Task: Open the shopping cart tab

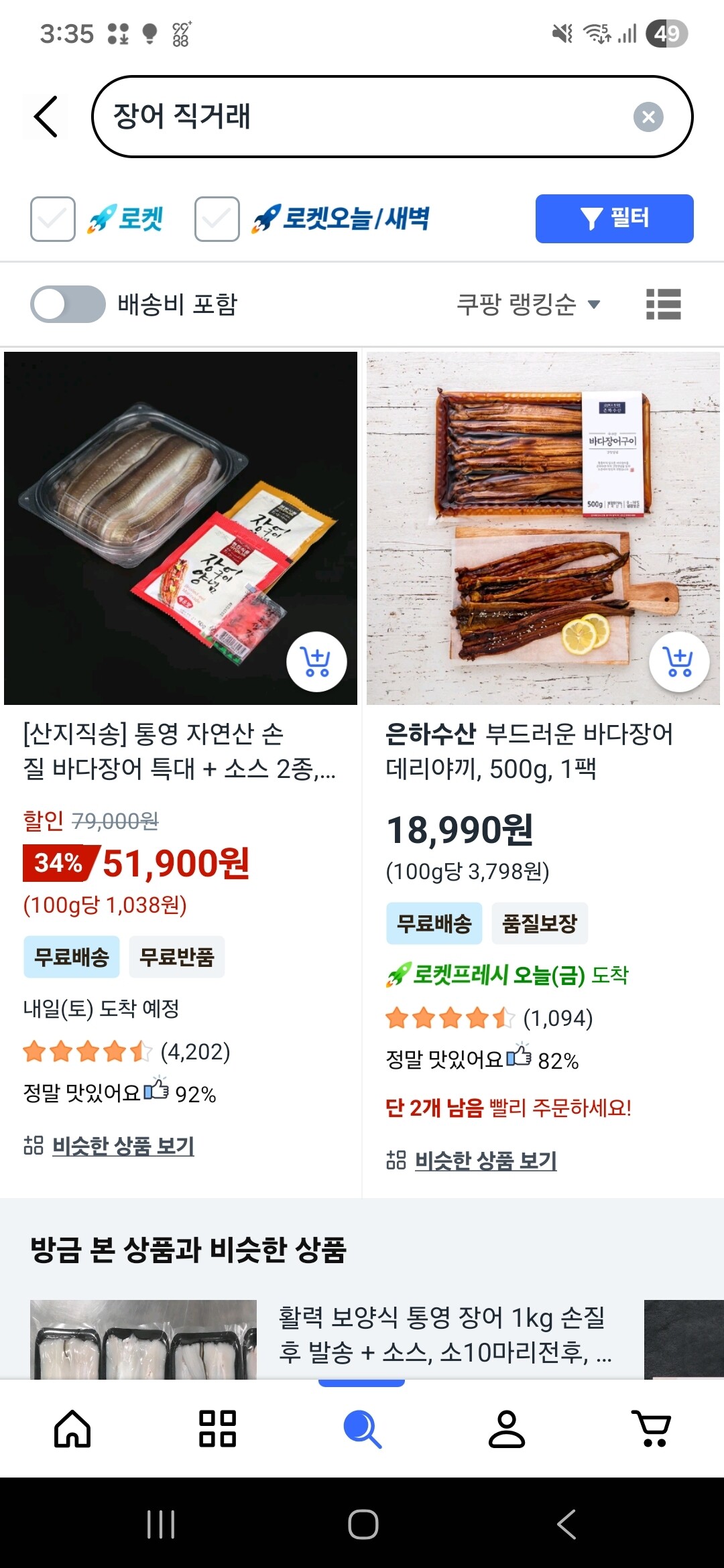Action: tap(651, 1429)
